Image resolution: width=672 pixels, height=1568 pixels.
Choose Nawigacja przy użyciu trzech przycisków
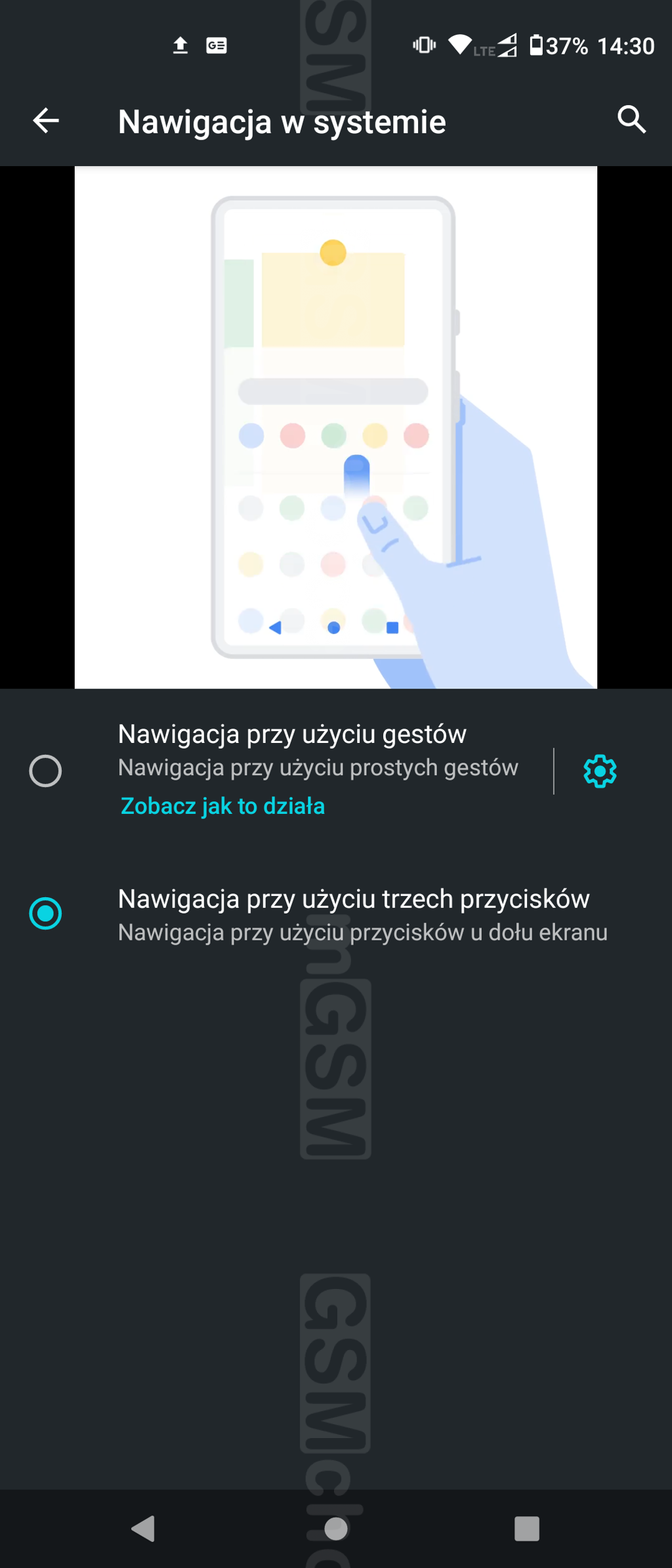45,914
